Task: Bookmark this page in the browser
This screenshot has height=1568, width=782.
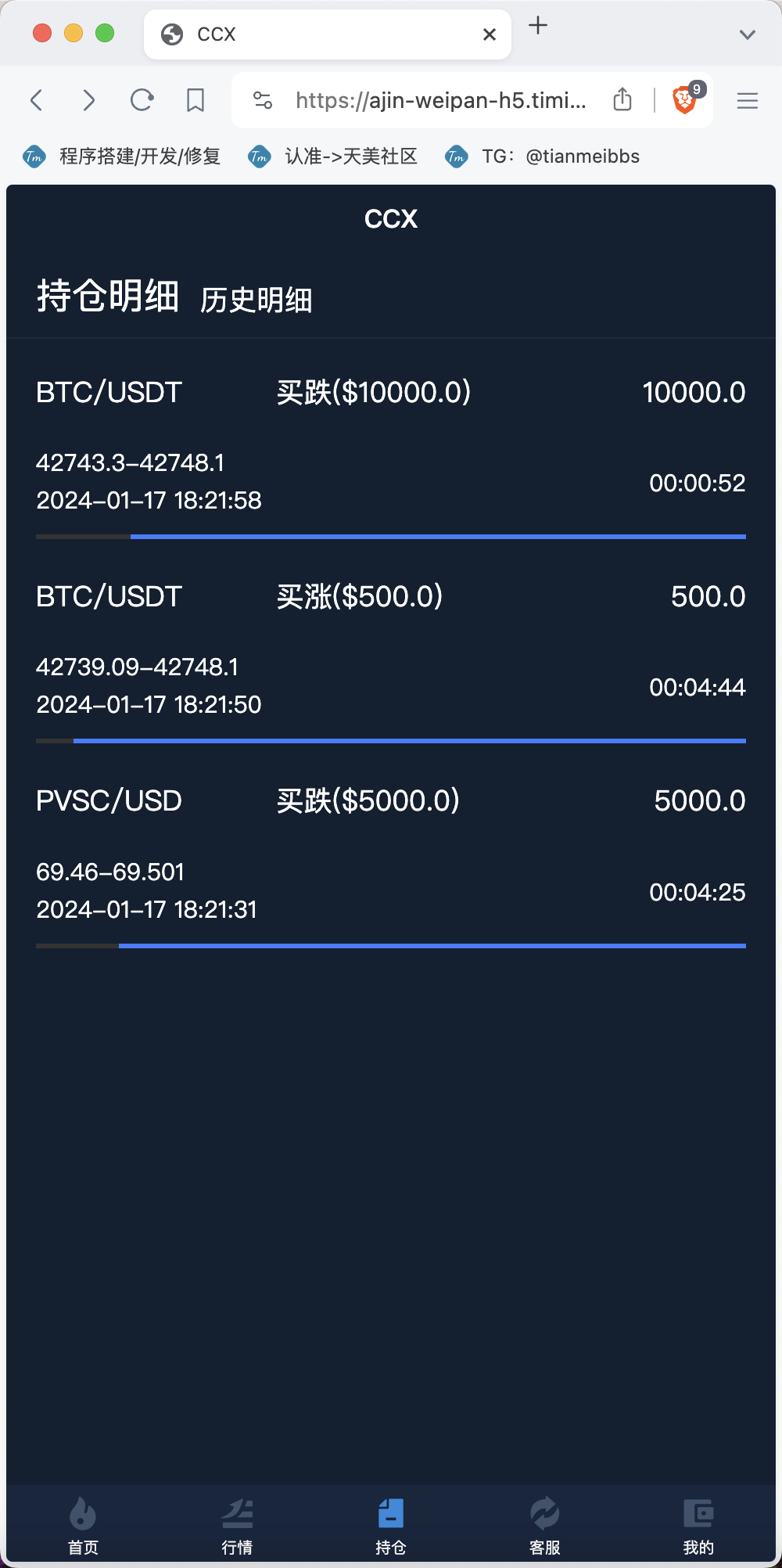Action: pos(195,100)
